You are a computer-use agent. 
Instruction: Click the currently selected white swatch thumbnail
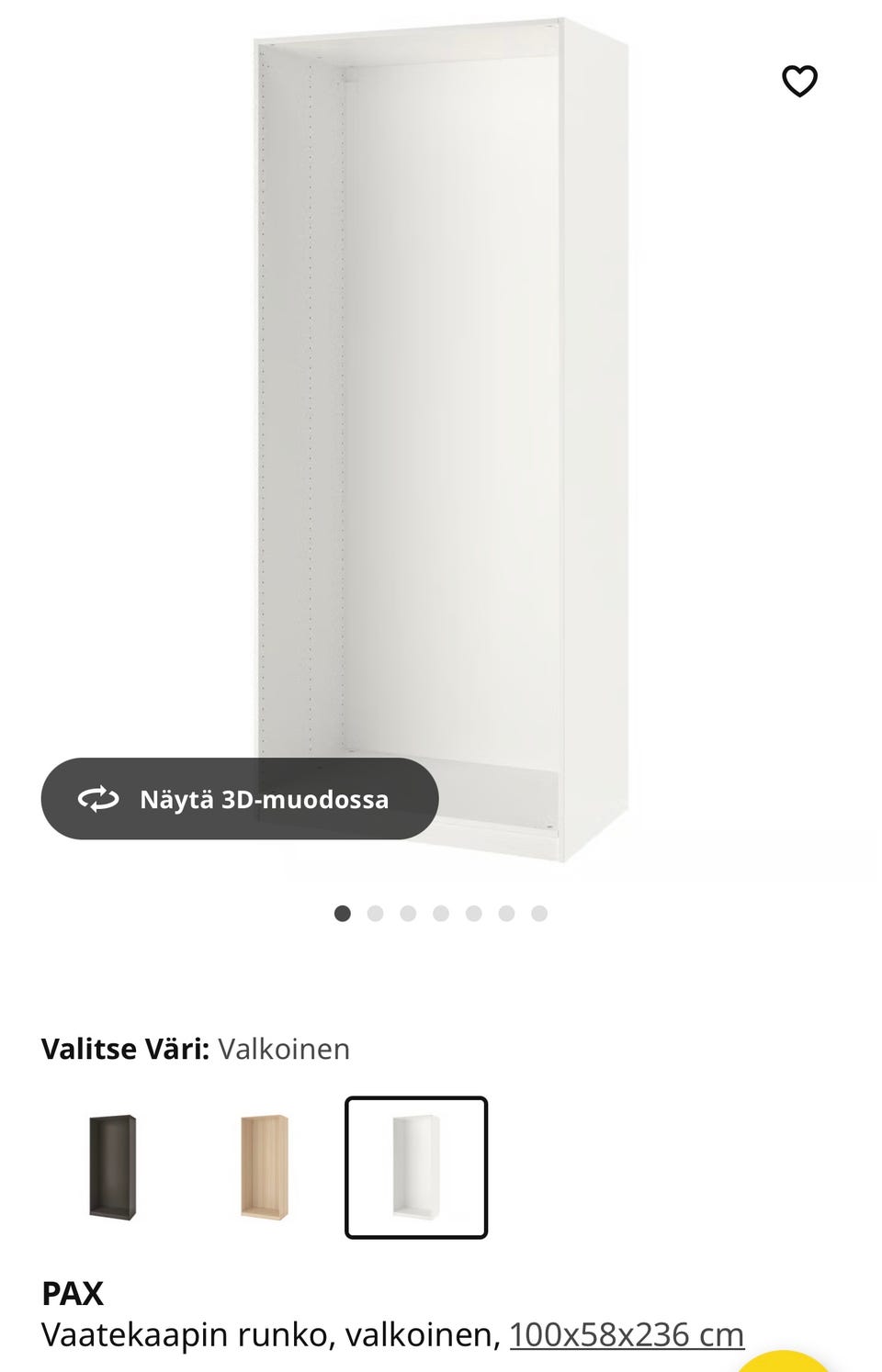click(415, 1168)
